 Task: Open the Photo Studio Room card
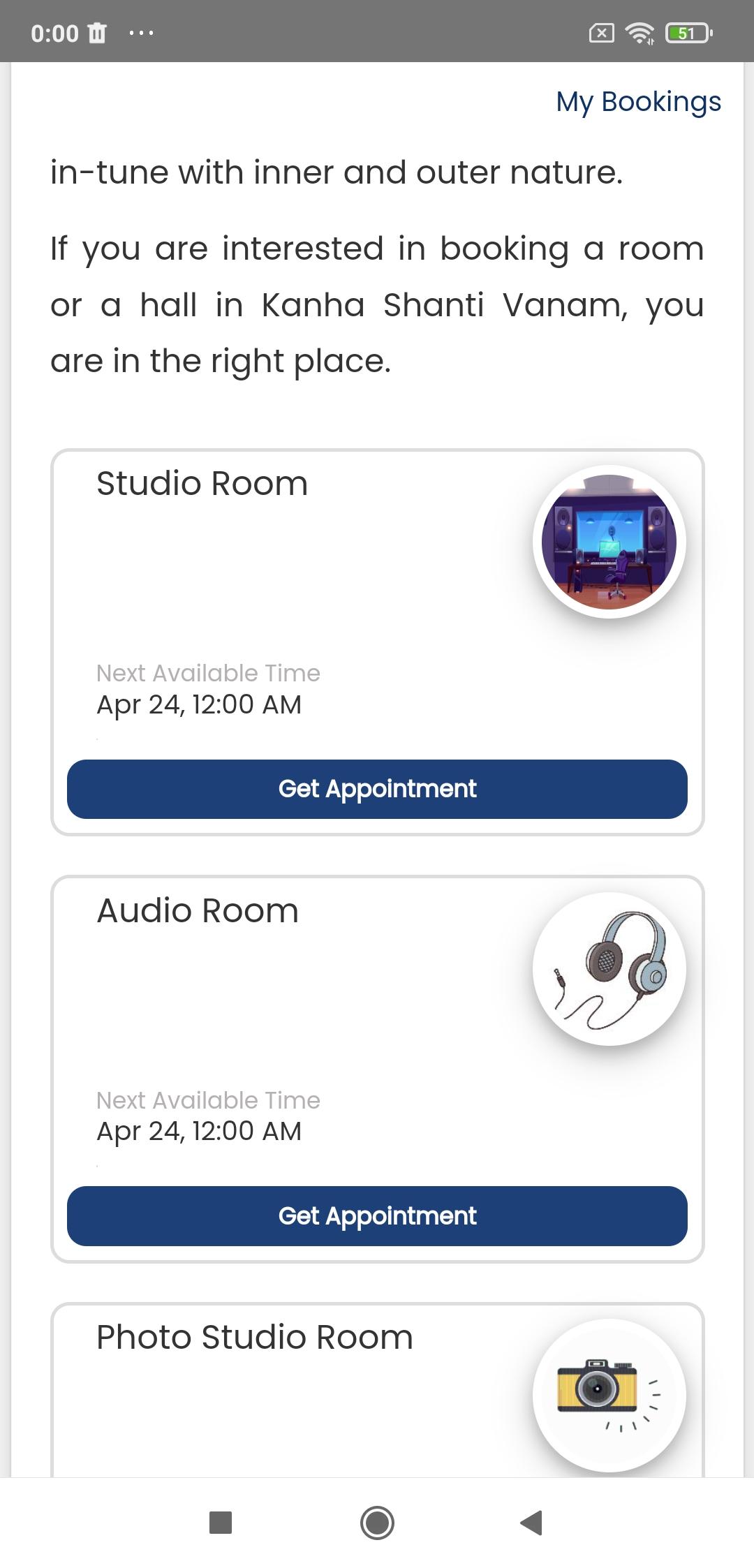[x=377, y=1389]
